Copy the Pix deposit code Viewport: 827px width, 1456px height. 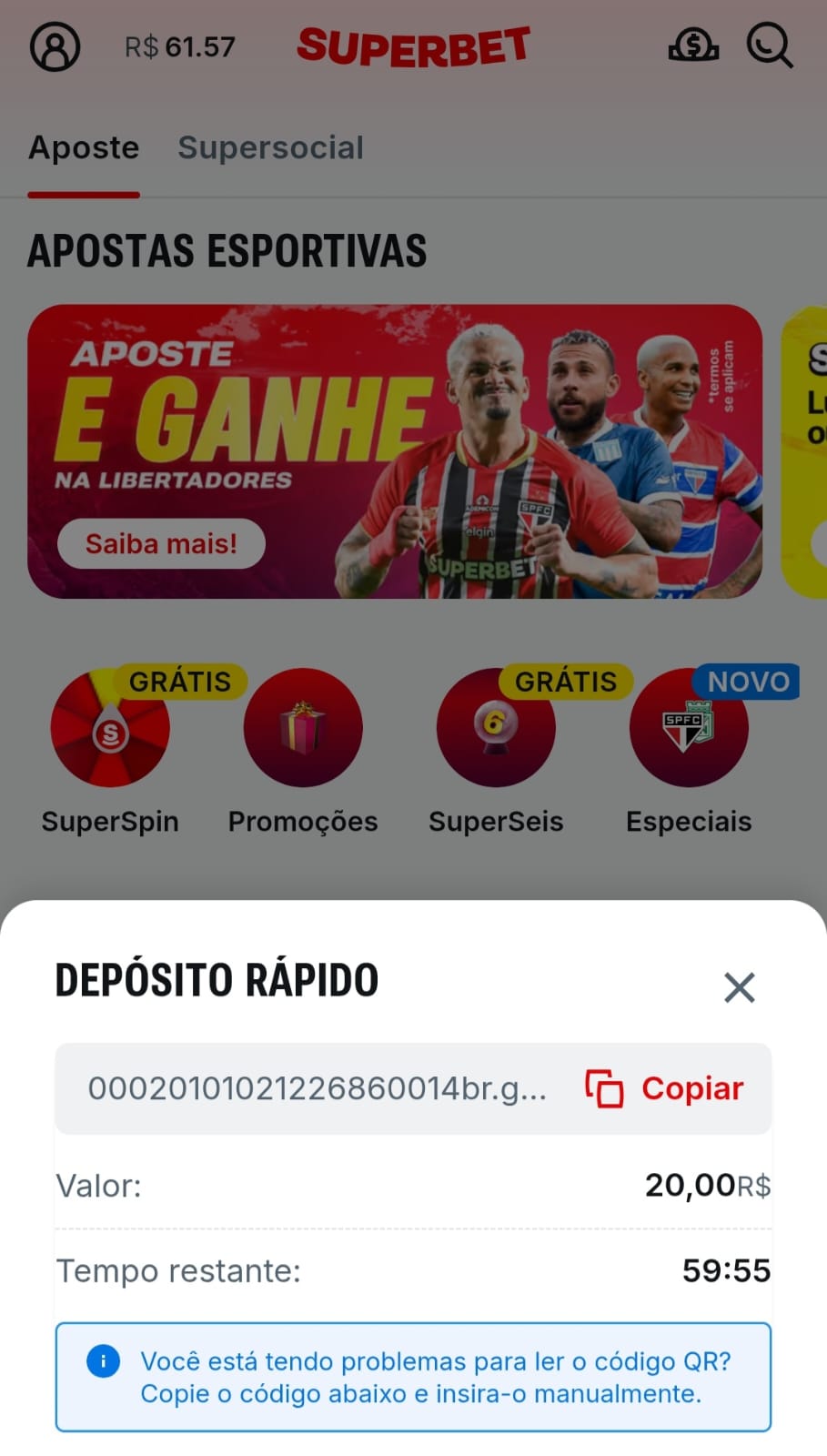[x=665, y=1088]
